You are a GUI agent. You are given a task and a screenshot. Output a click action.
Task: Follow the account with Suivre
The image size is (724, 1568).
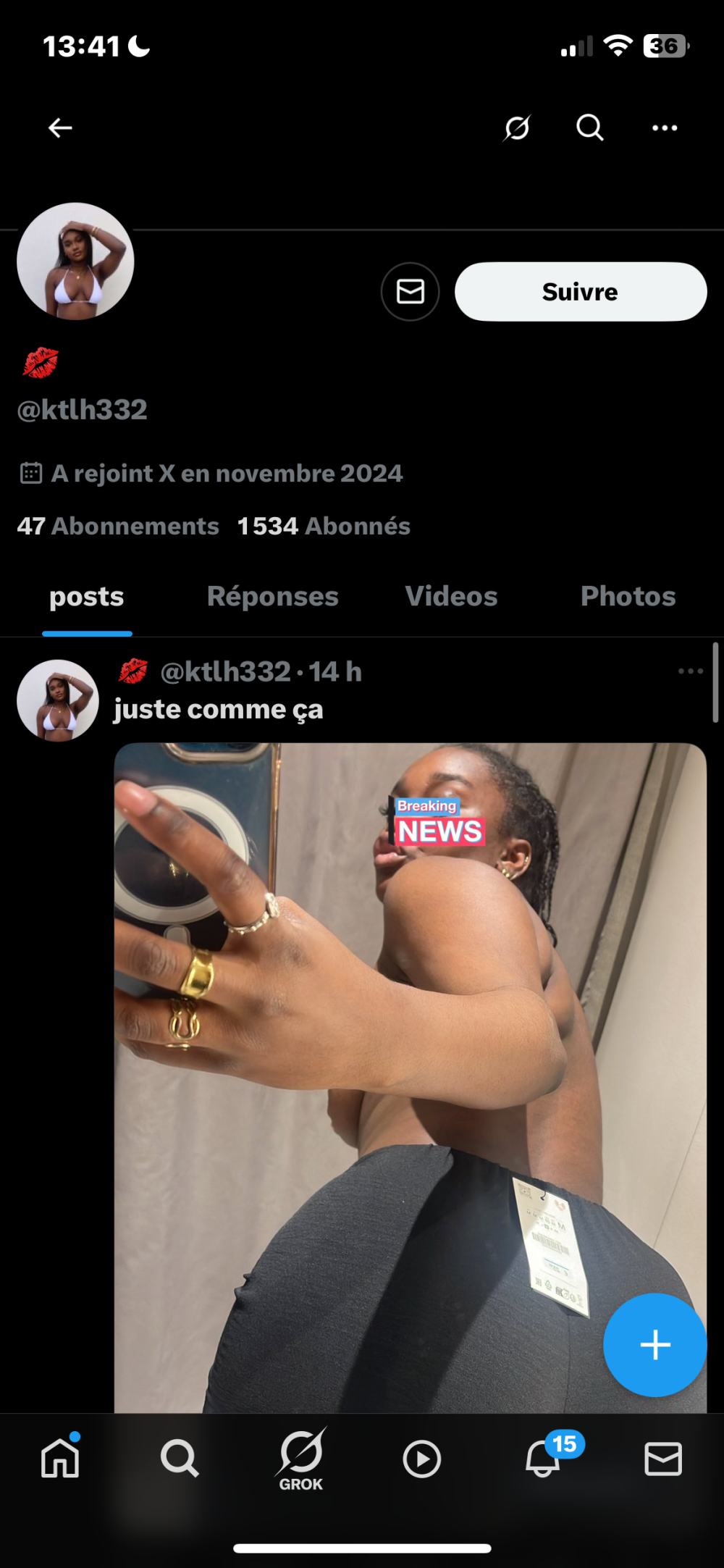pos(580,292)
